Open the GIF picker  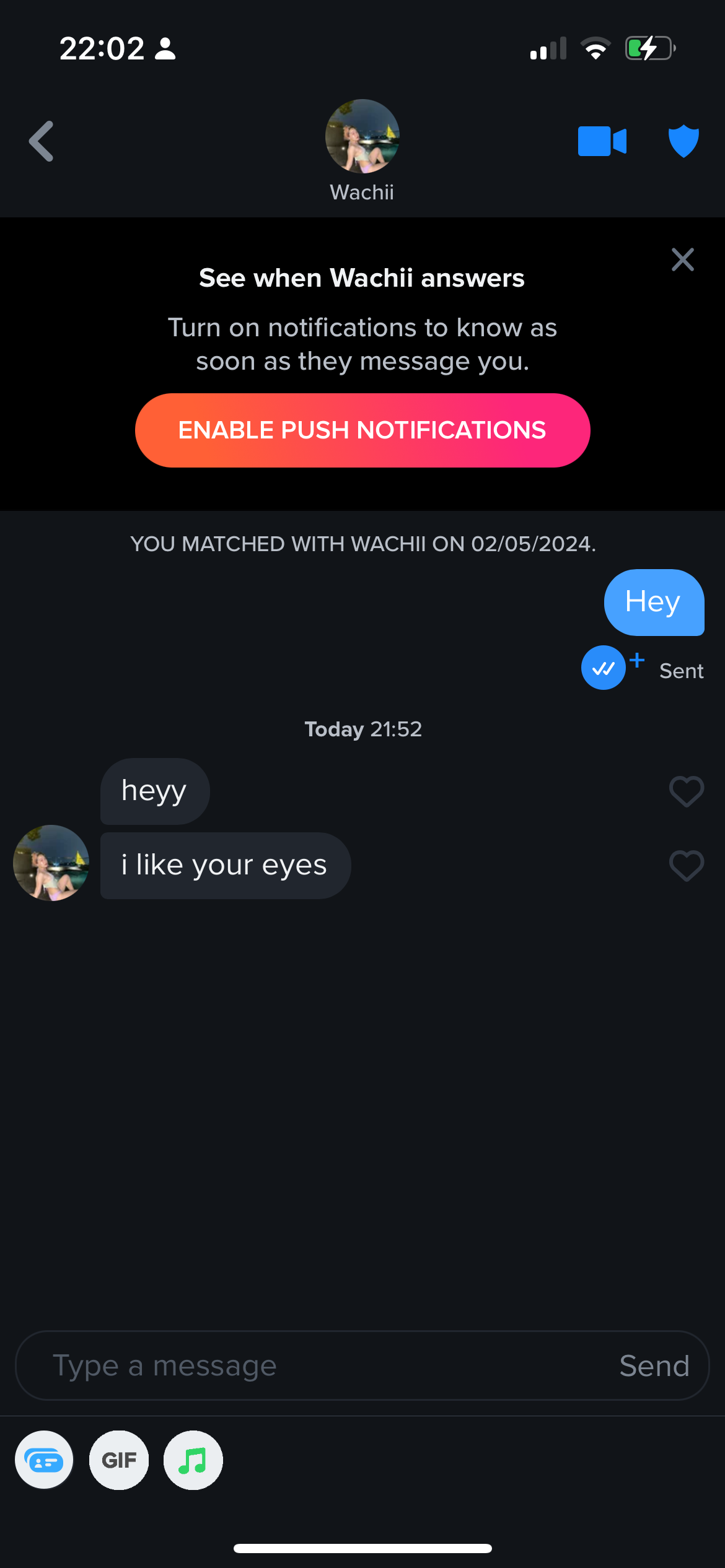pos(119,1460)
